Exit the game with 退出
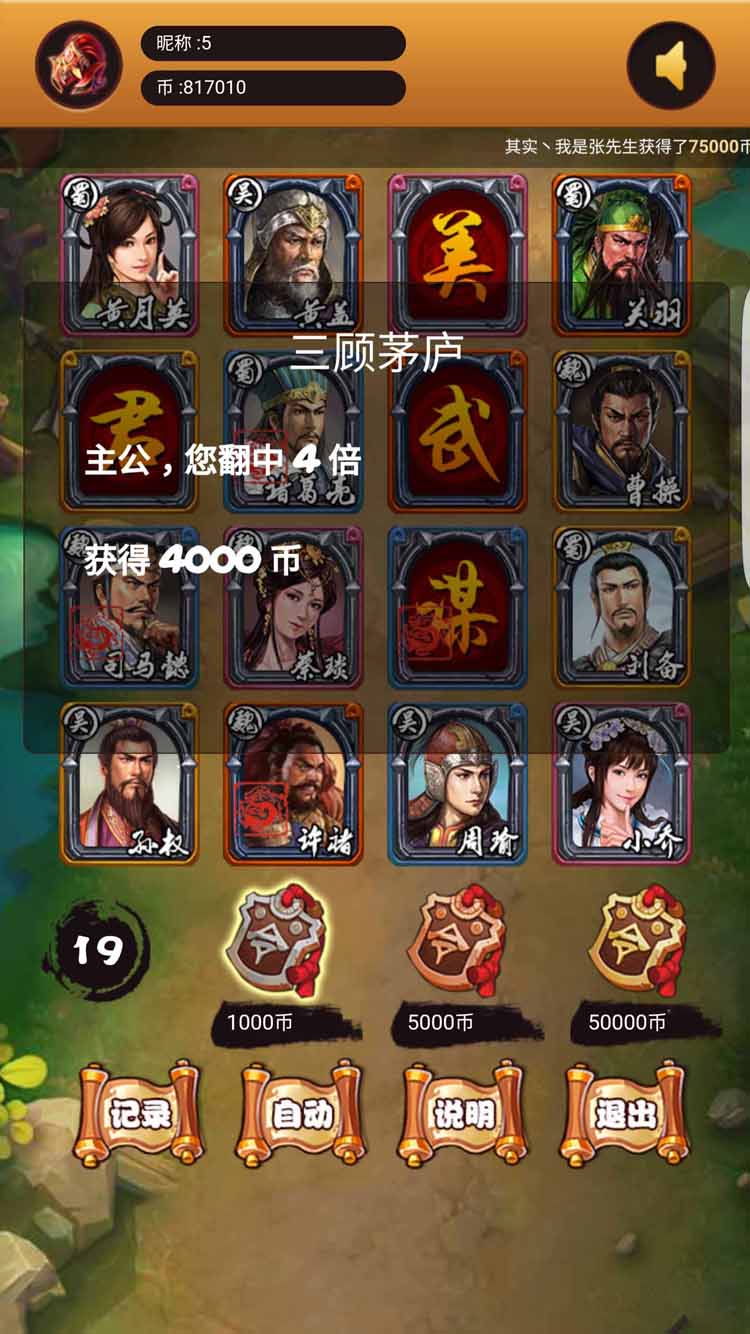Image resolution: width=750 pixels, height=1334 pixels. point(625,1113)
